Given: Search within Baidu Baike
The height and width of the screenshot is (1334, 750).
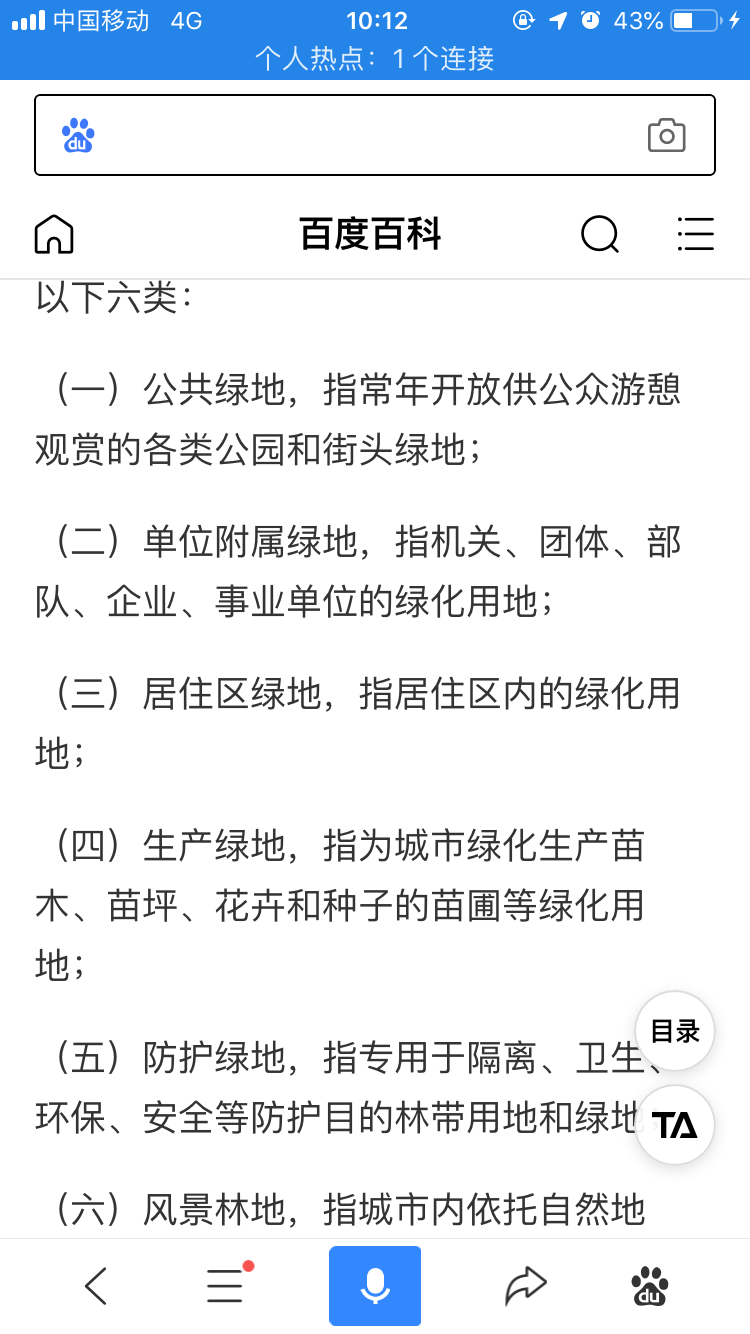Looking at the screenshot, I should (600, 234).
